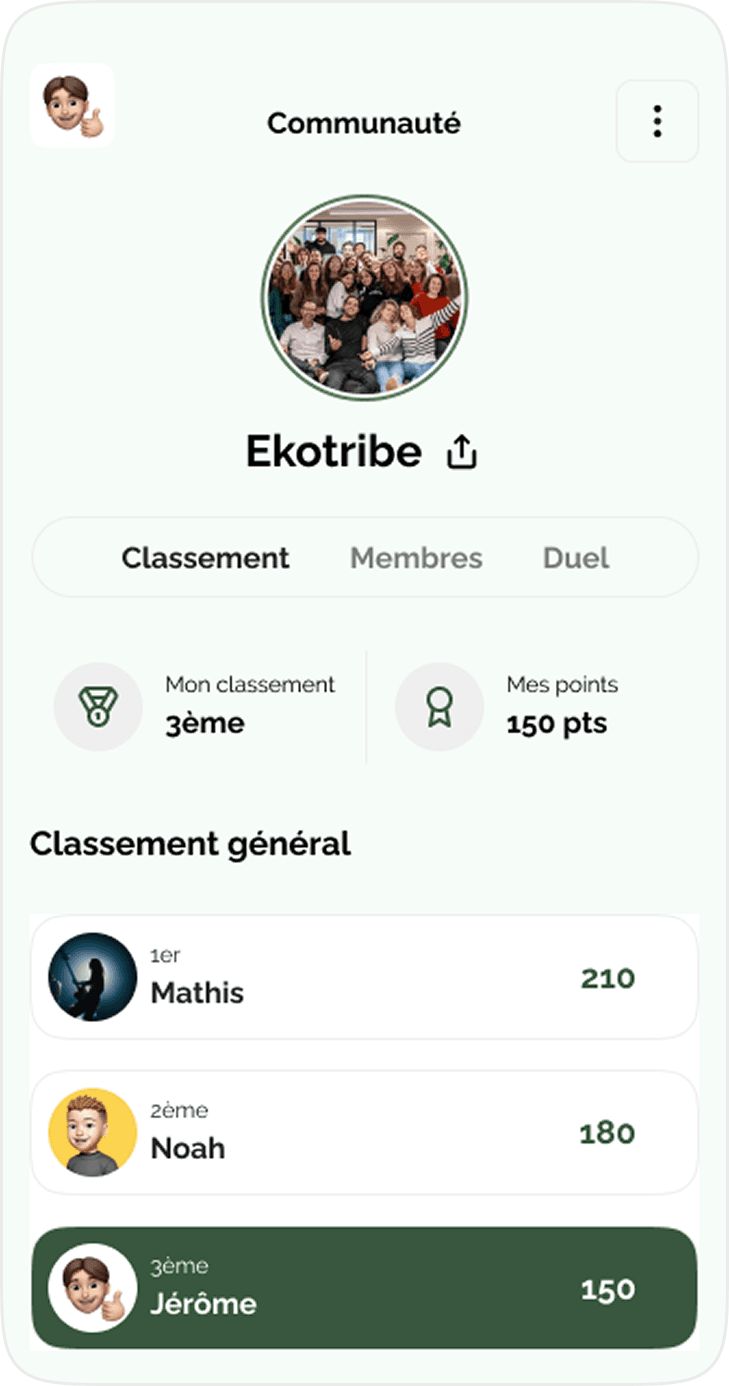
Task: Tap the ribbon icon beside Mes points
Action: point(439,706)
